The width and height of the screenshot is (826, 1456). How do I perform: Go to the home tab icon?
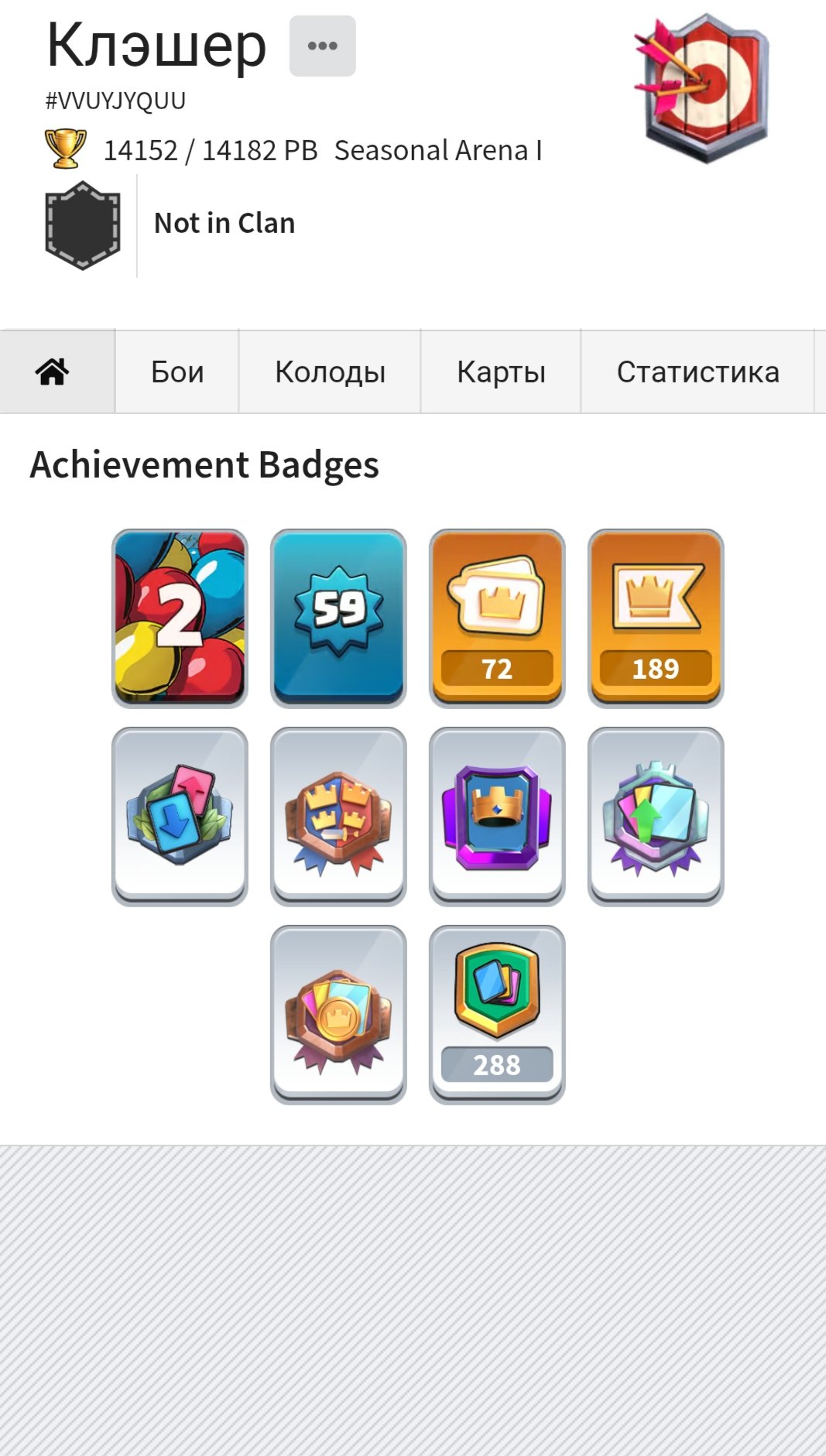click(53, 372)
